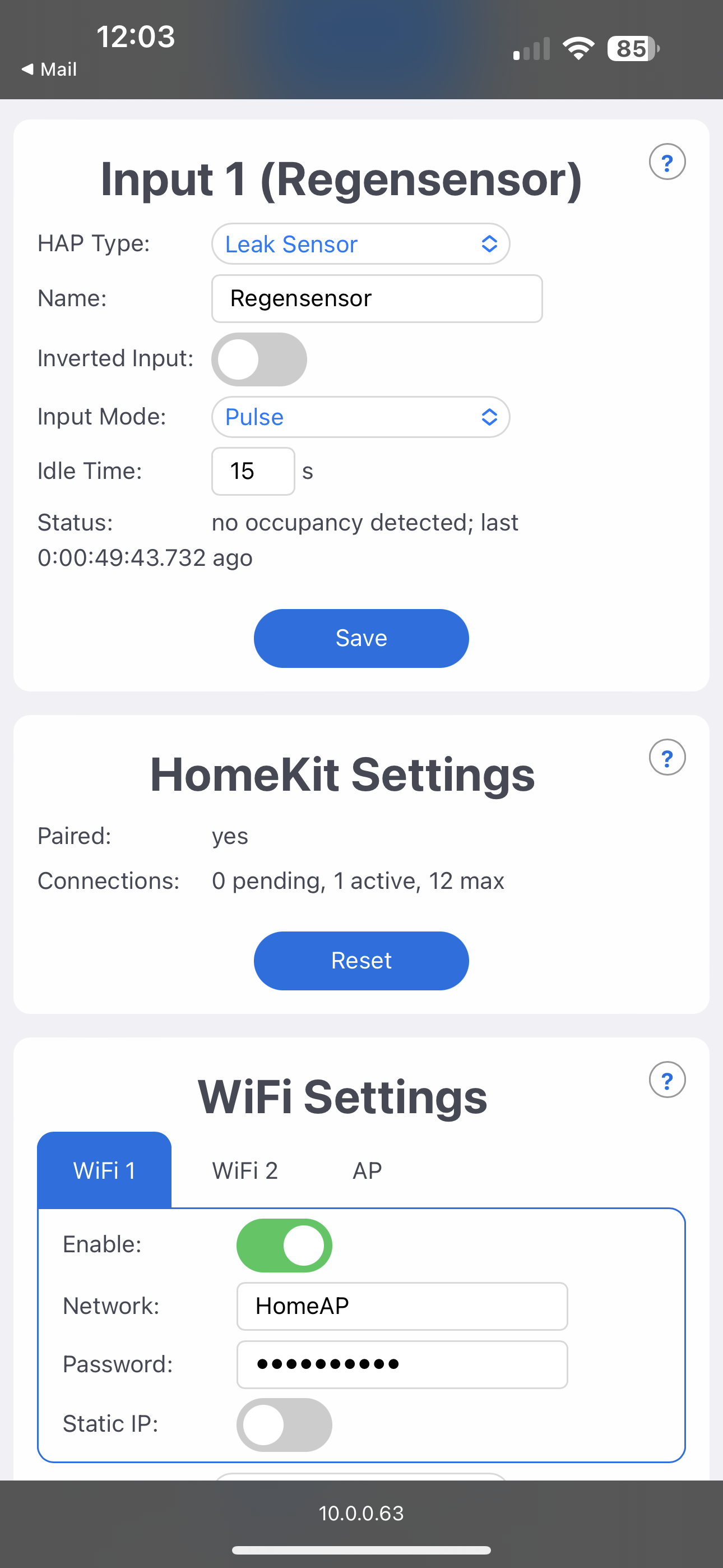Tap the 10.0.0.63 address bar
This screenshot has height=1568, width=723.
pyautogui.click(x=361, y=1513)
